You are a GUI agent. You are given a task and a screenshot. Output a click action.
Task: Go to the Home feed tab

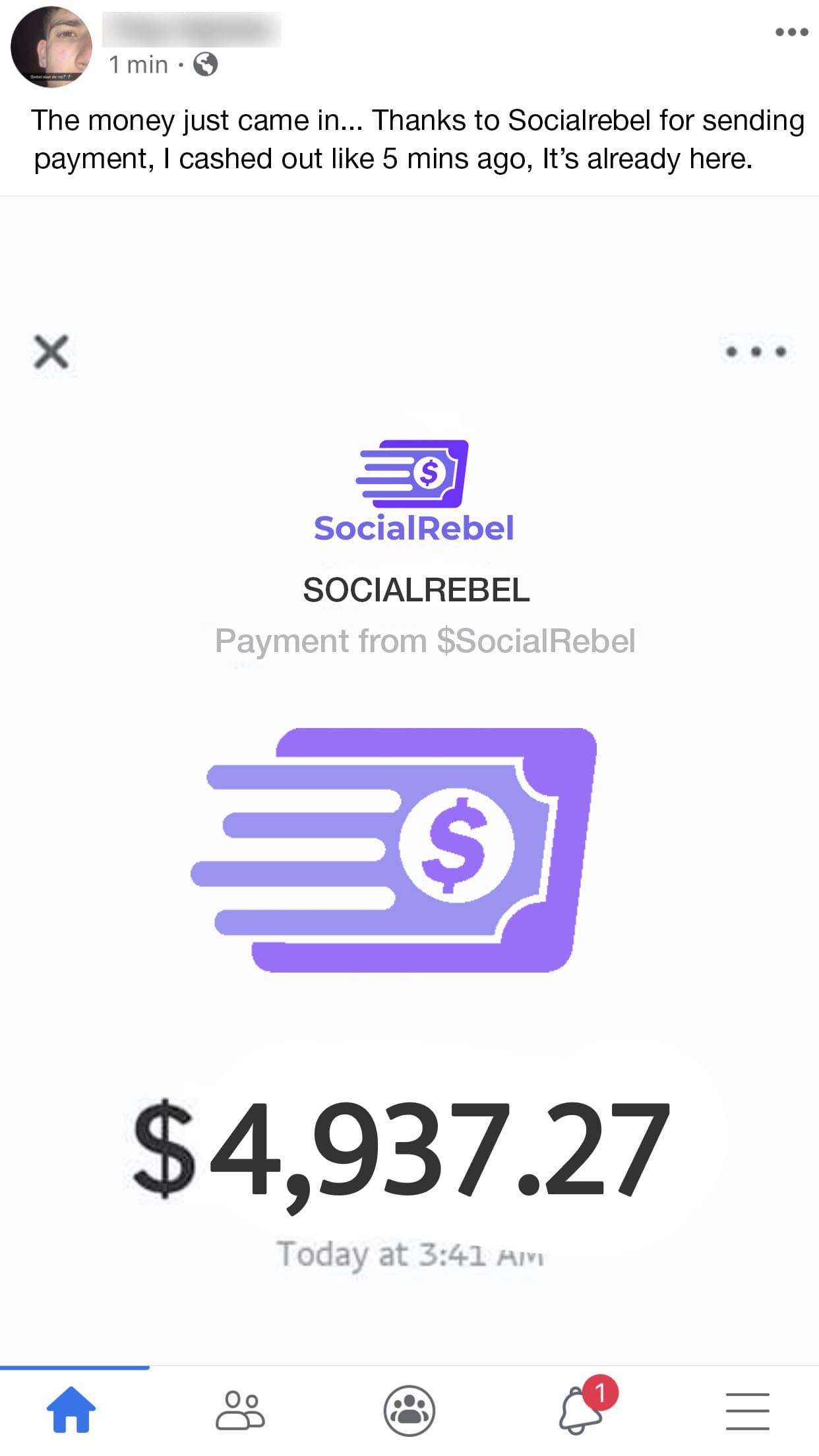(x=71, y=1410)
